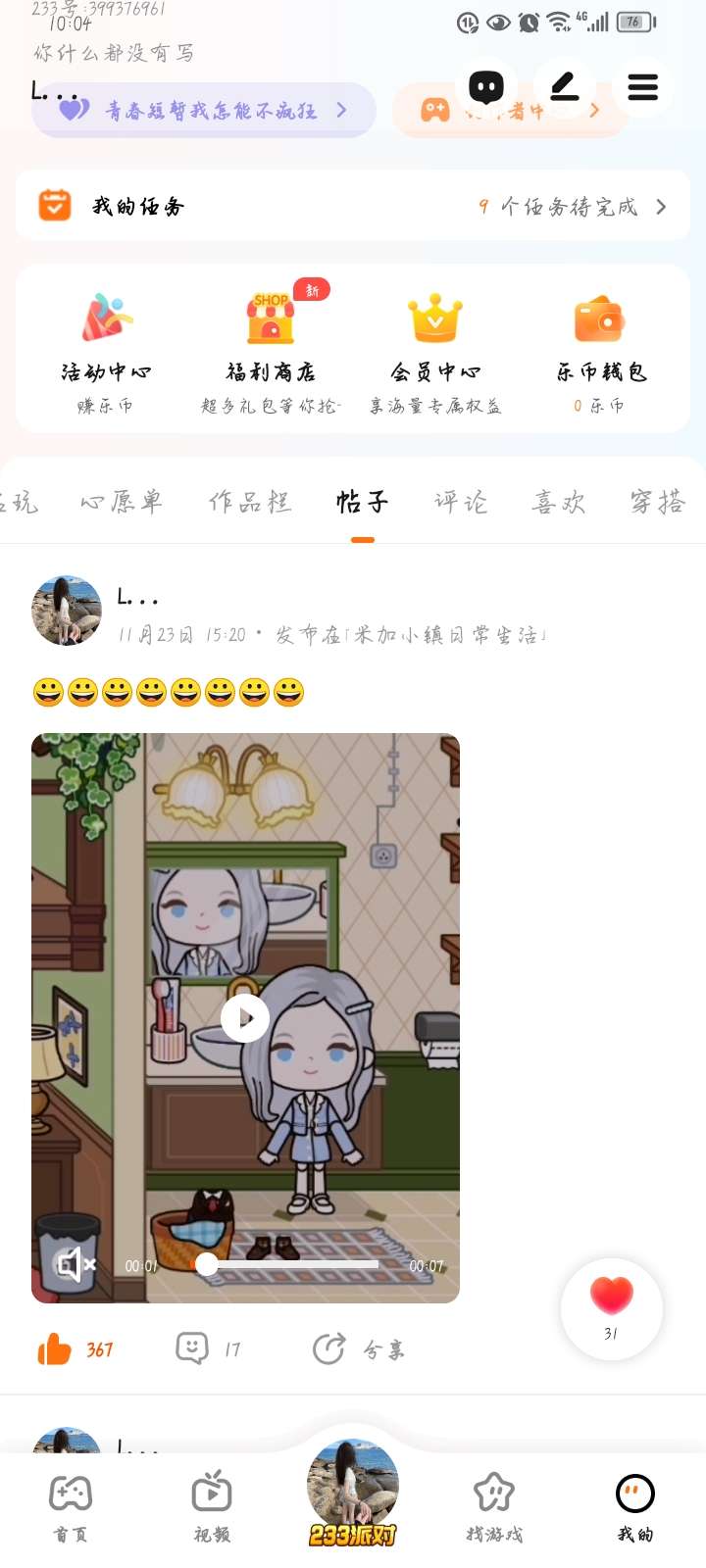
Task: Open 我的任务 pending tasks row
Action: (x=353, y=206)
